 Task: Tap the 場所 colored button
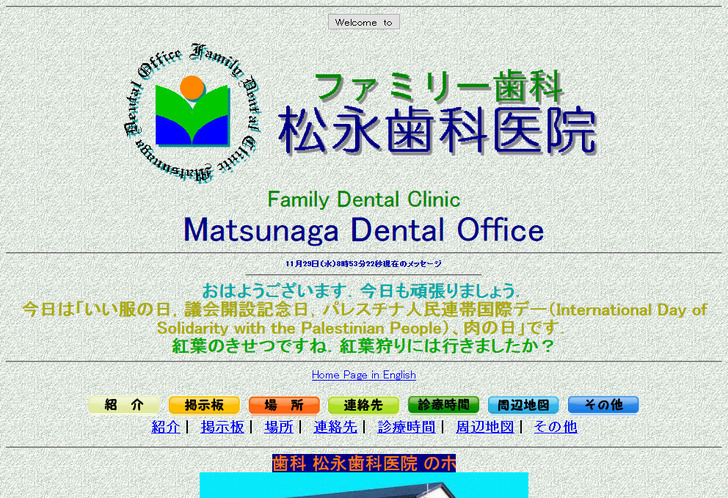[284, 405]
